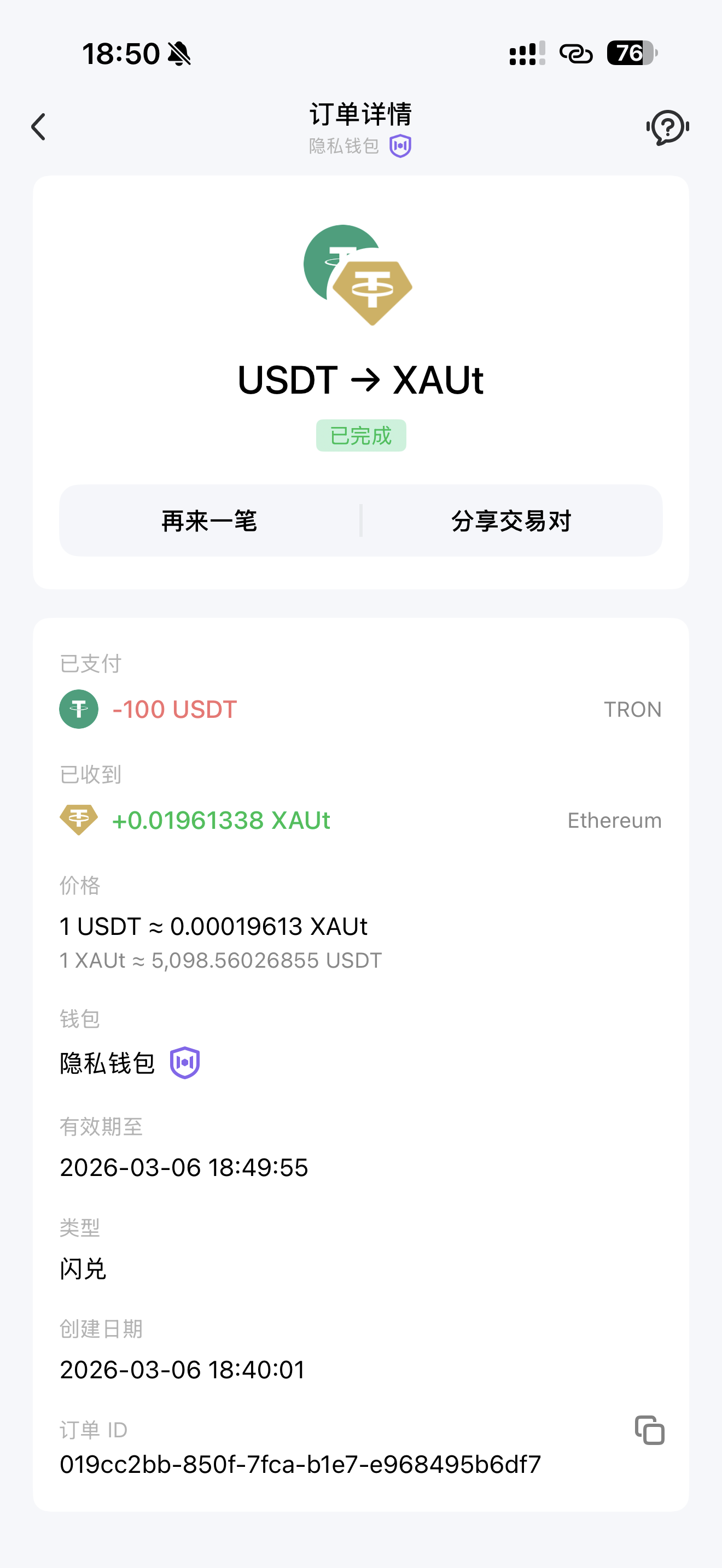Open the customer support help icon

click(667, 127)
